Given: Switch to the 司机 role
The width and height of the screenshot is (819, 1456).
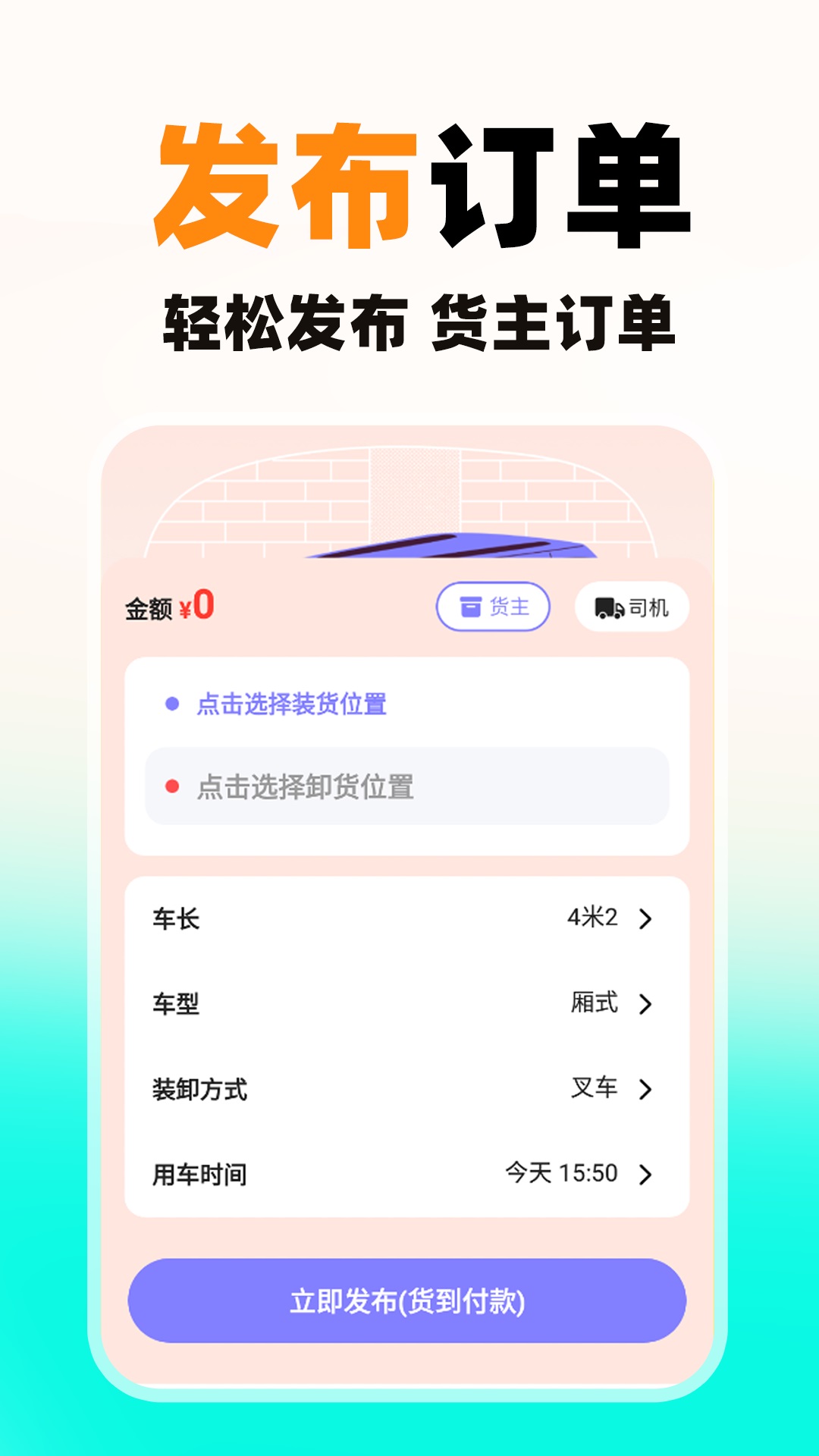Looking at the screenshot, I should click(633, 607).
